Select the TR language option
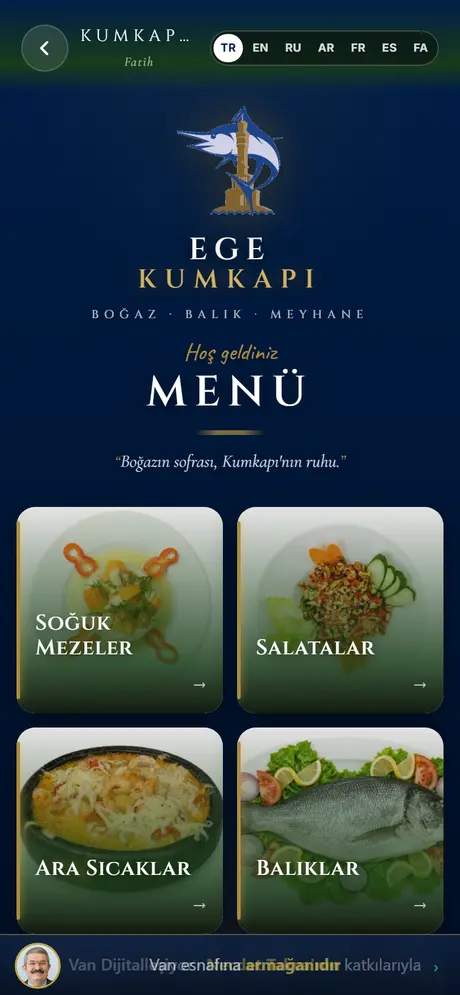Screen dimensions: 460x995 pos(228,48)
